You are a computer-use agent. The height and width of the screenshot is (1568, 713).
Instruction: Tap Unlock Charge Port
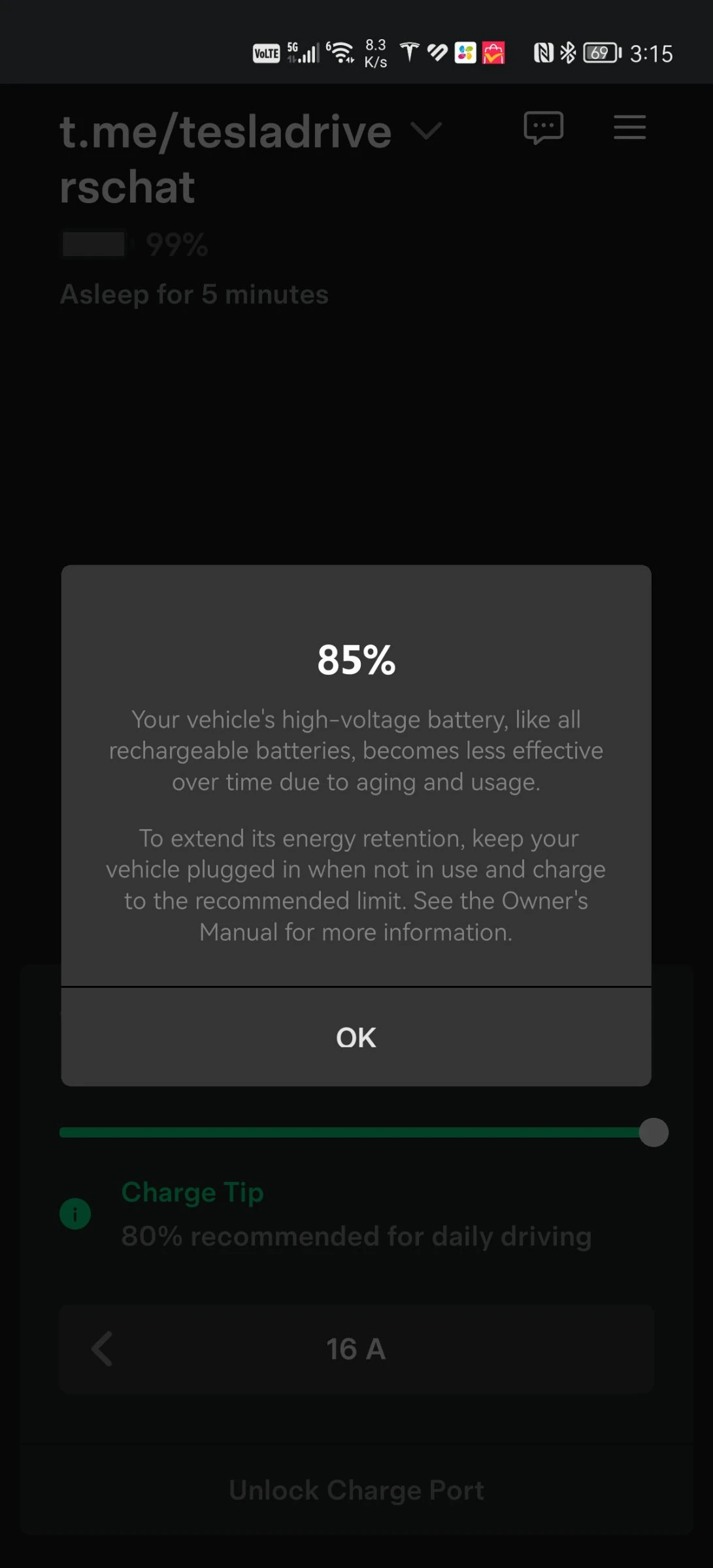356,1490
